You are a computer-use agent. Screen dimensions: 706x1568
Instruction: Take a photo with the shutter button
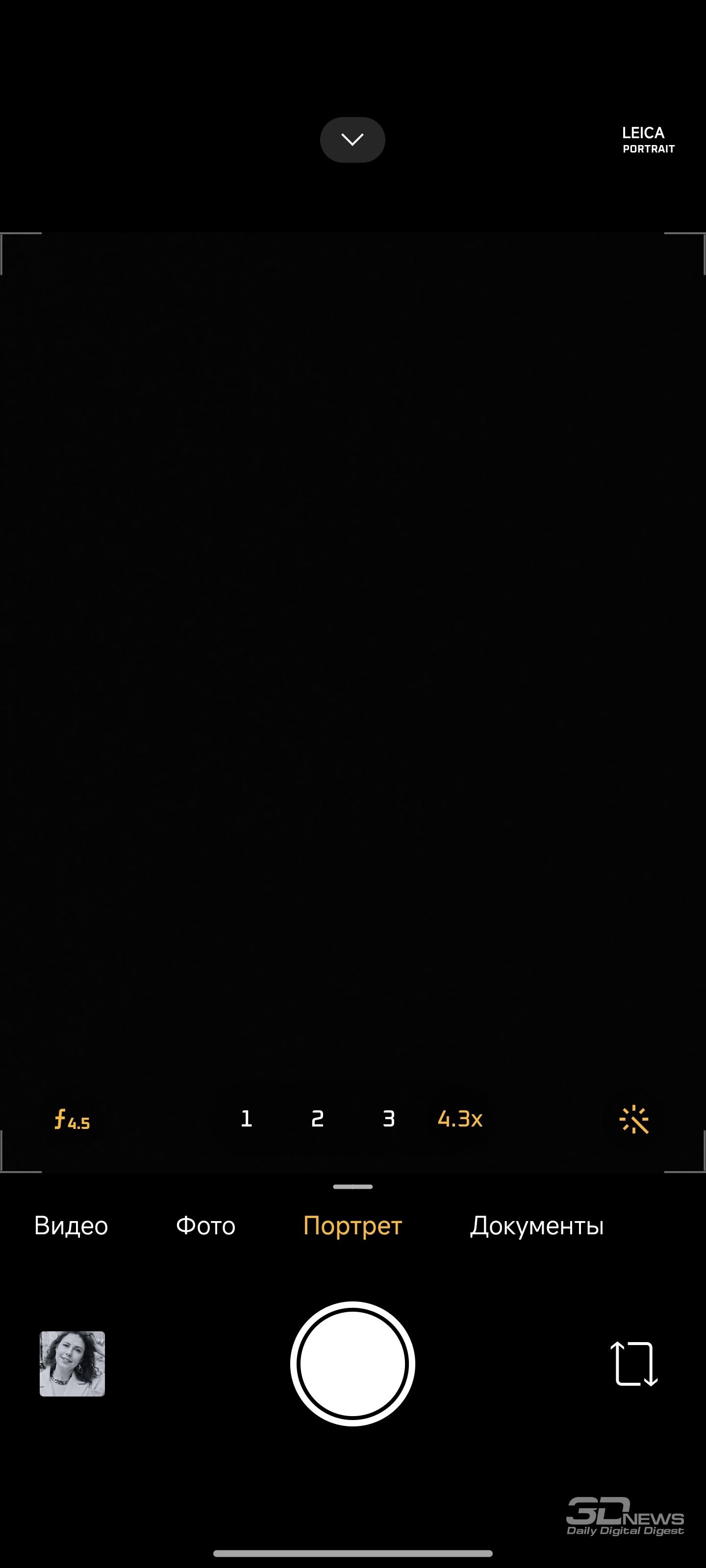click(x=353, y=1364)
